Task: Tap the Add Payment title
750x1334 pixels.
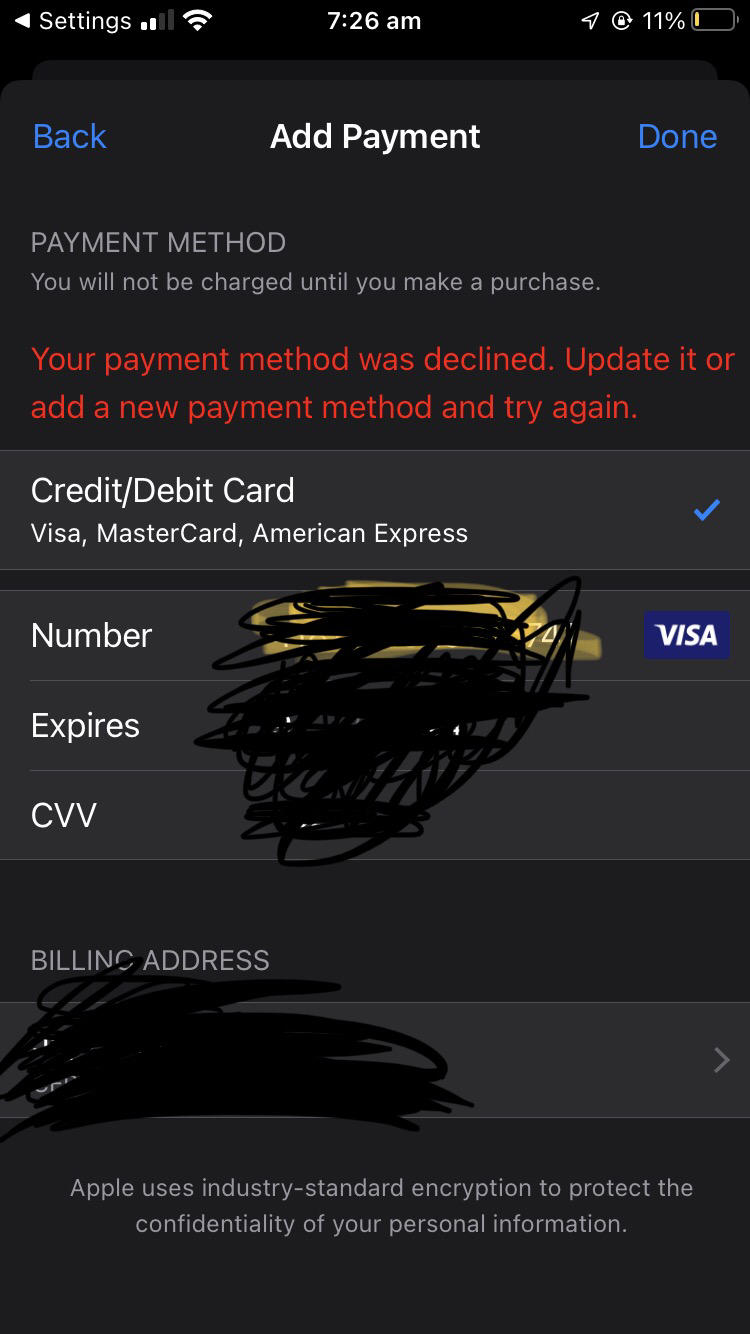Action: (x=375, y=136)
